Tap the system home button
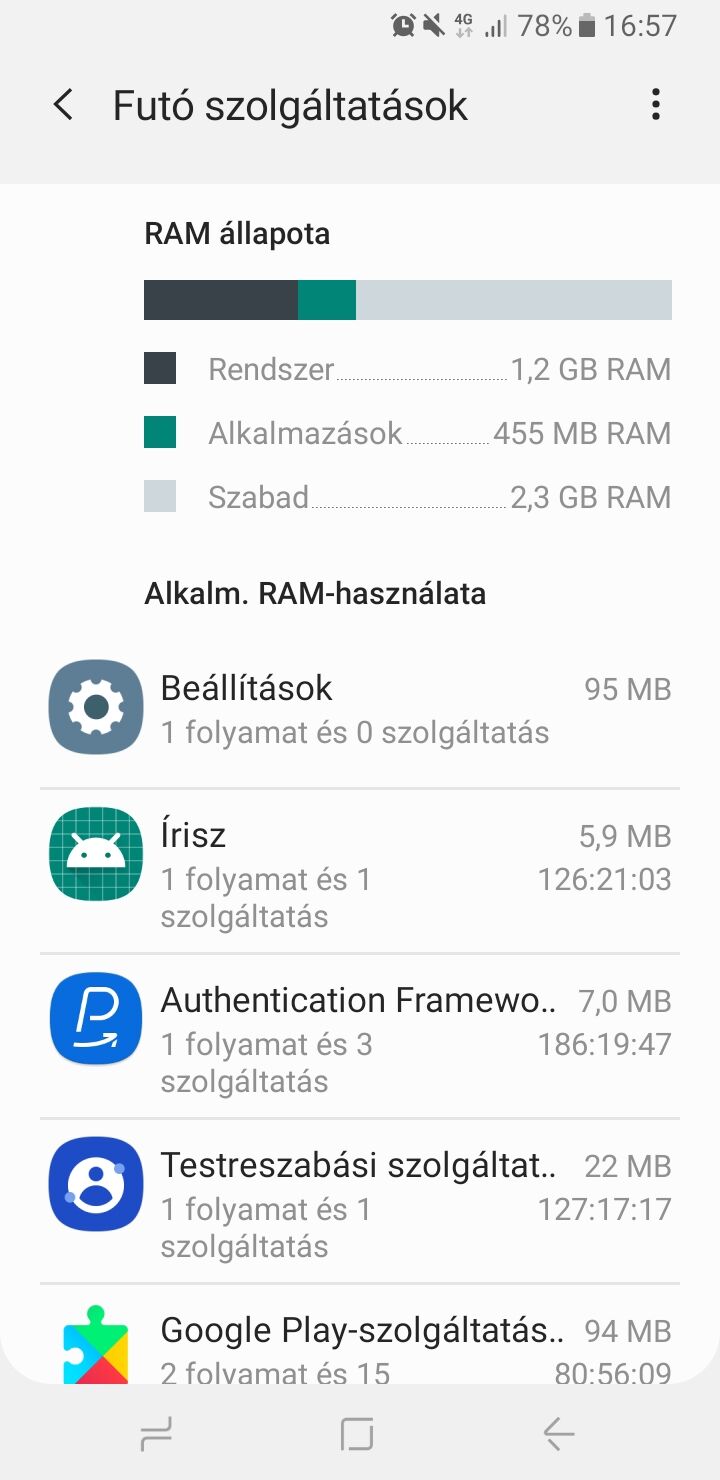This screenshot has height=1480, width=720. tap(357, 1435)
